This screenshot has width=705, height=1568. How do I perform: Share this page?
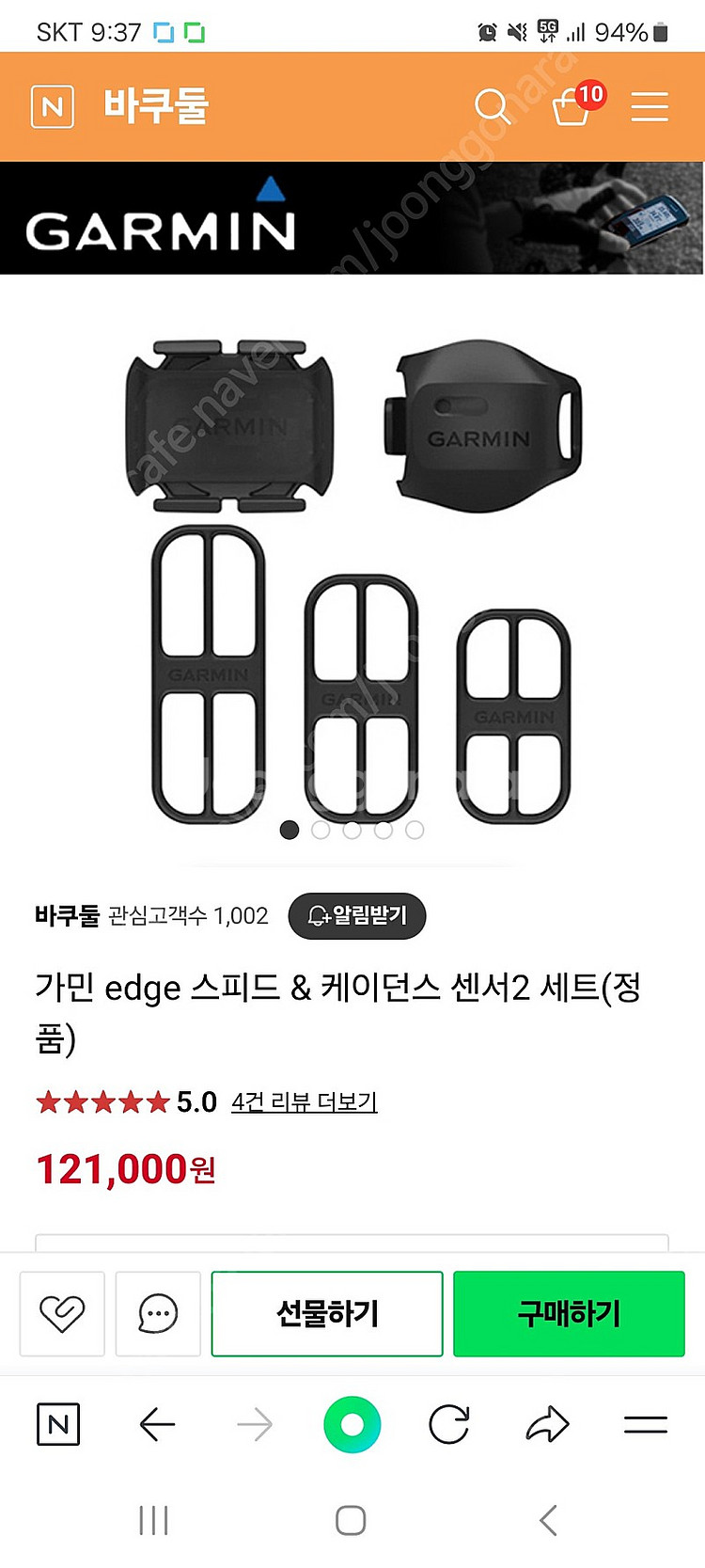[547, 1425]
